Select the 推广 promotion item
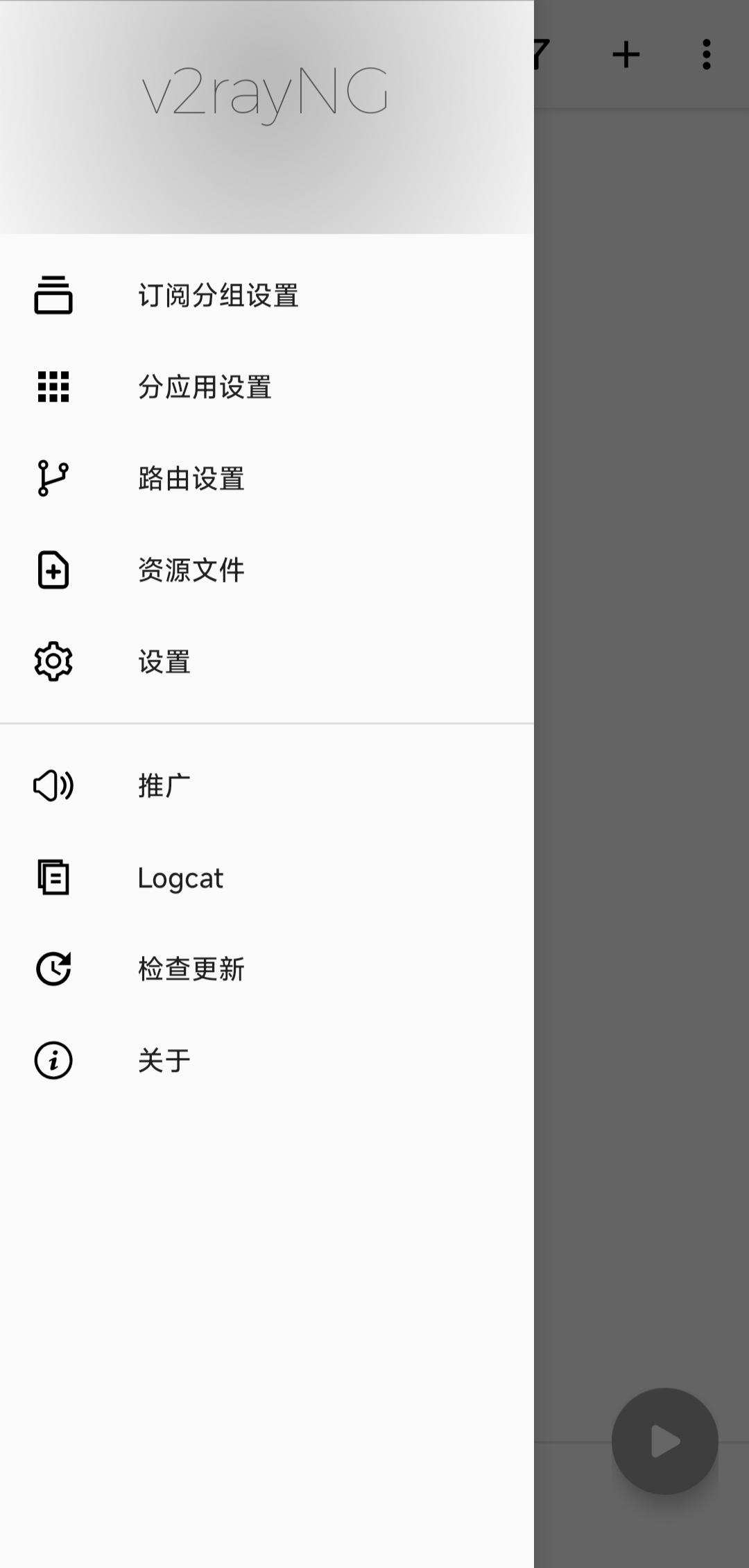 267,786
